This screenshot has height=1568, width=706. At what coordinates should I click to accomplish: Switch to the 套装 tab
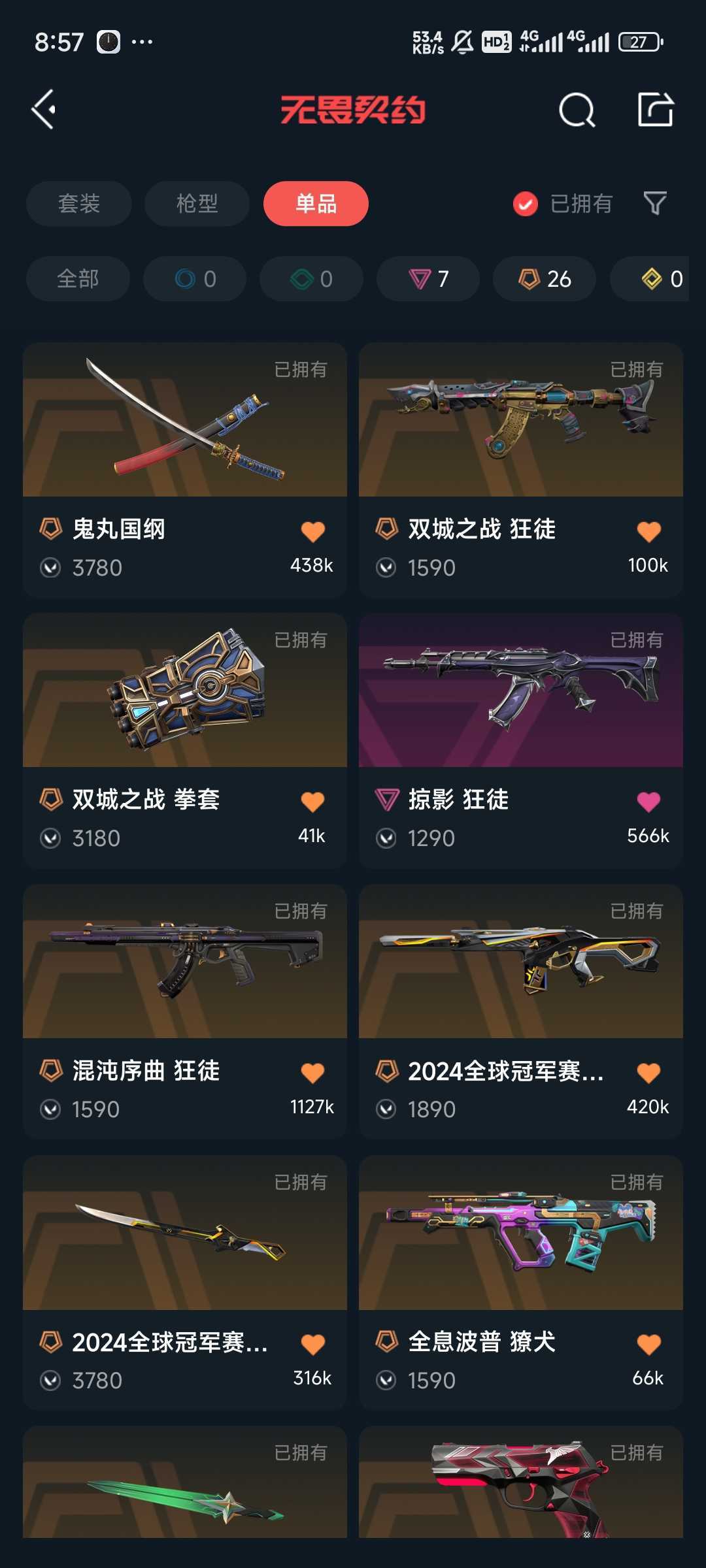pyautogui.click(x=79, y=203)
